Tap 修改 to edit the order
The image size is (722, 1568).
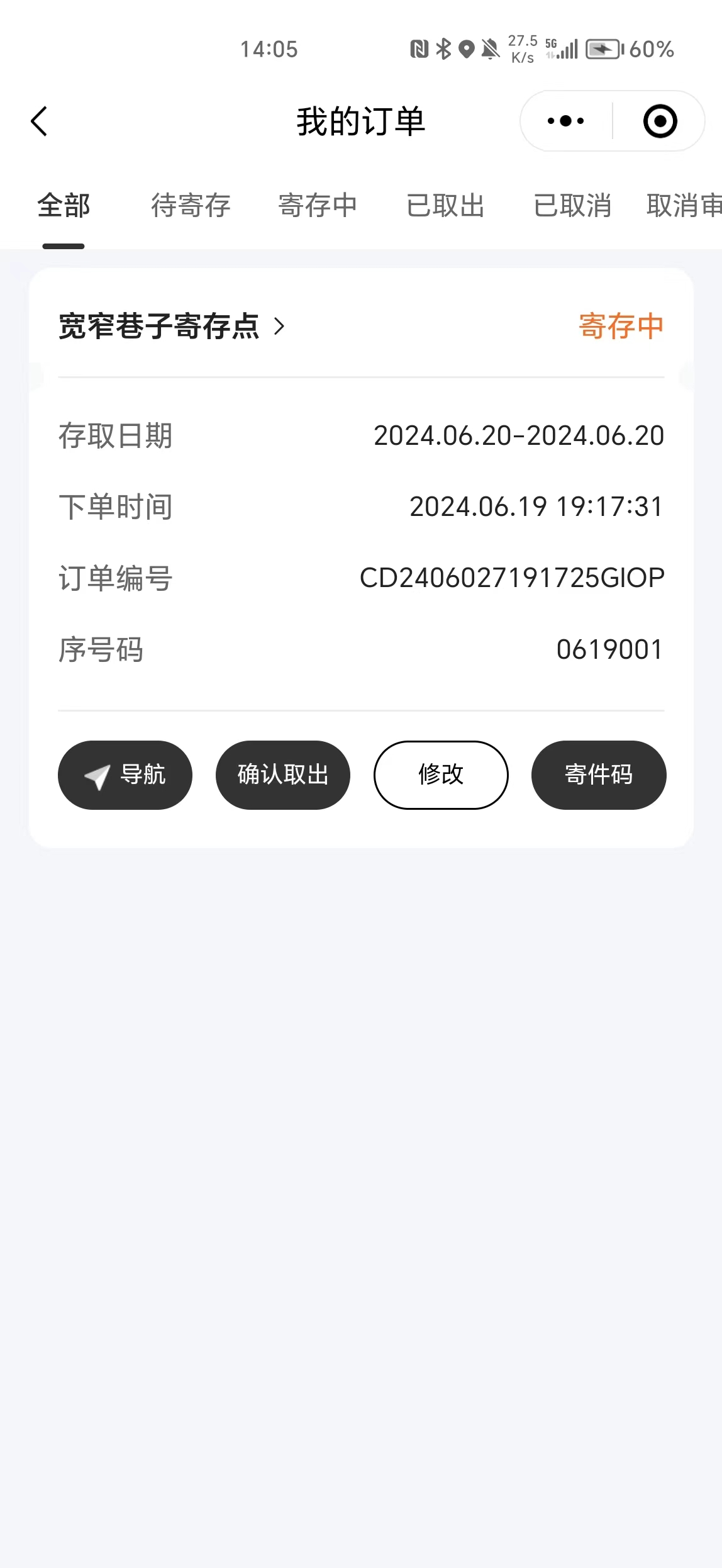click(441, 775)
